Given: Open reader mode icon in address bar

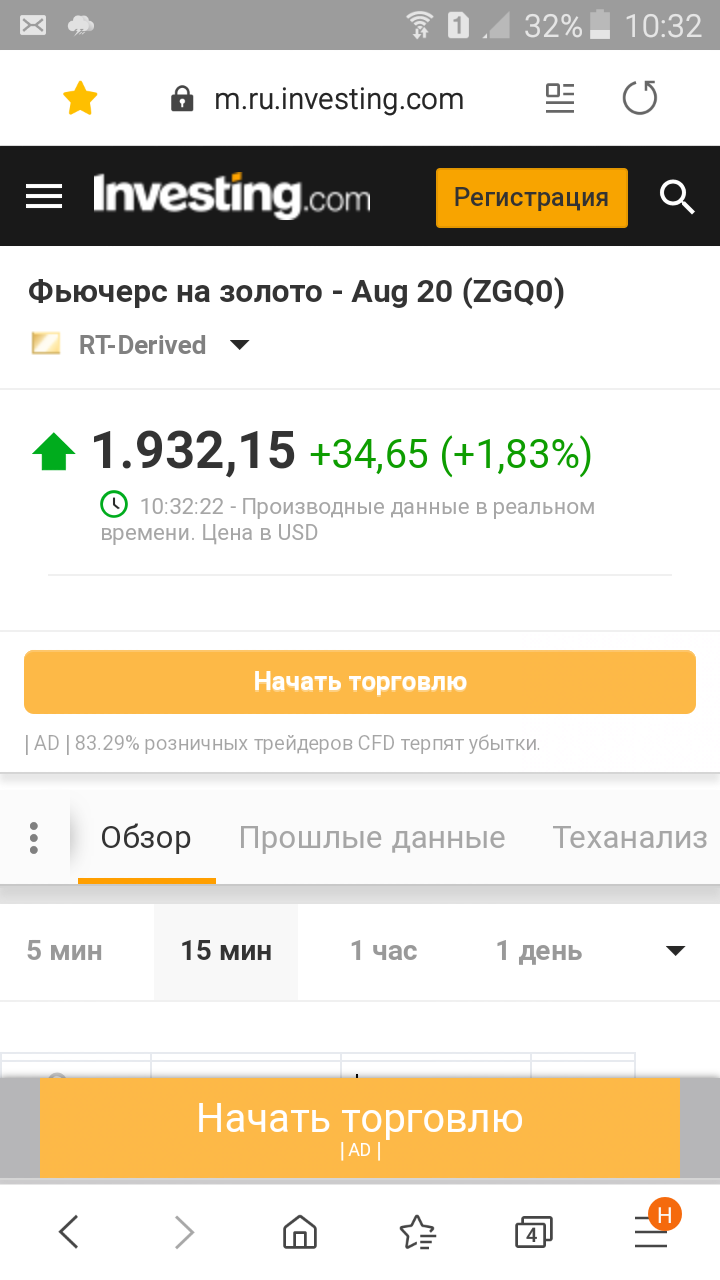Looking at the screenshot, I should pyautogui.click(x=560, y=98).
